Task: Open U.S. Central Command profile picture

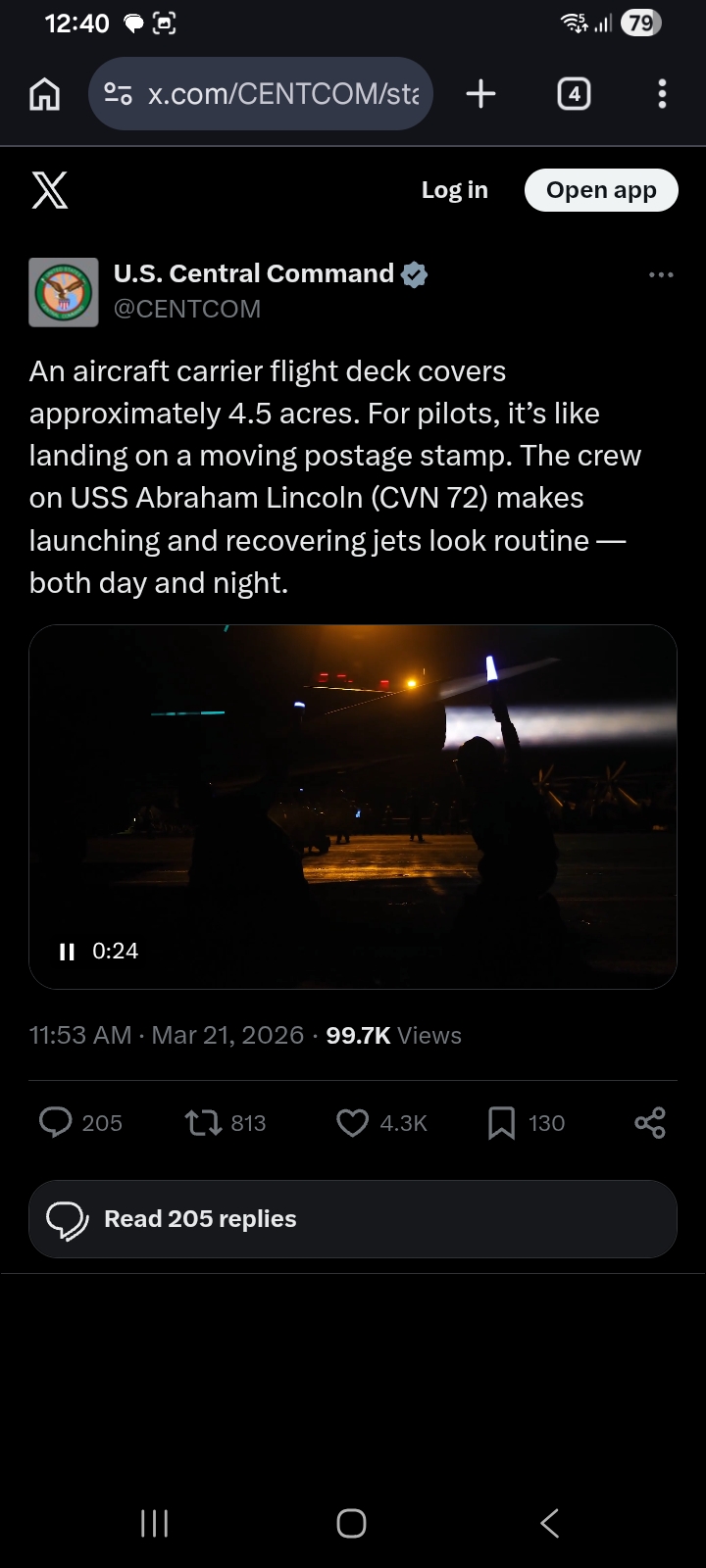Action: (x=64, y=292)
